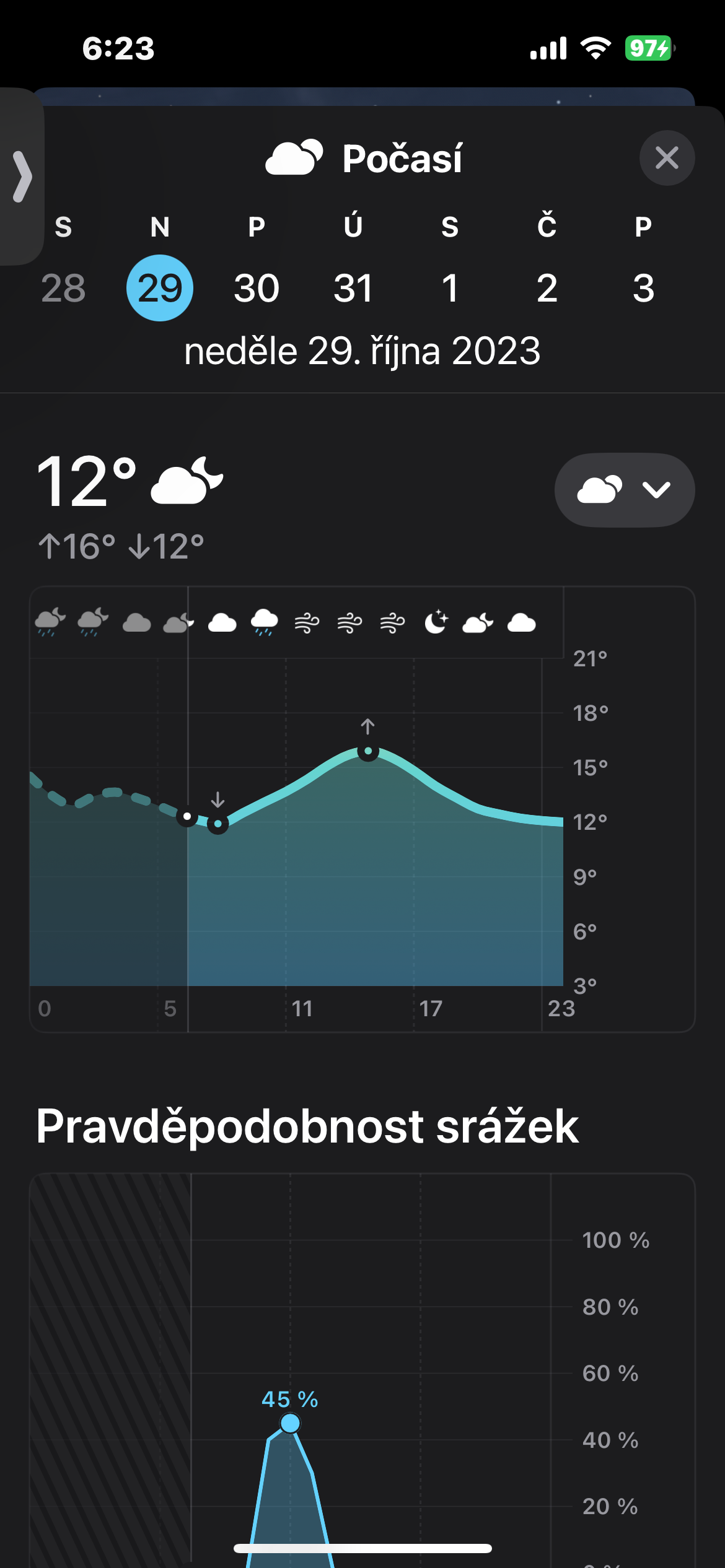Open the weather condition type dropdown
Viewport: 725px width, 1568px height.
[624, 490]
